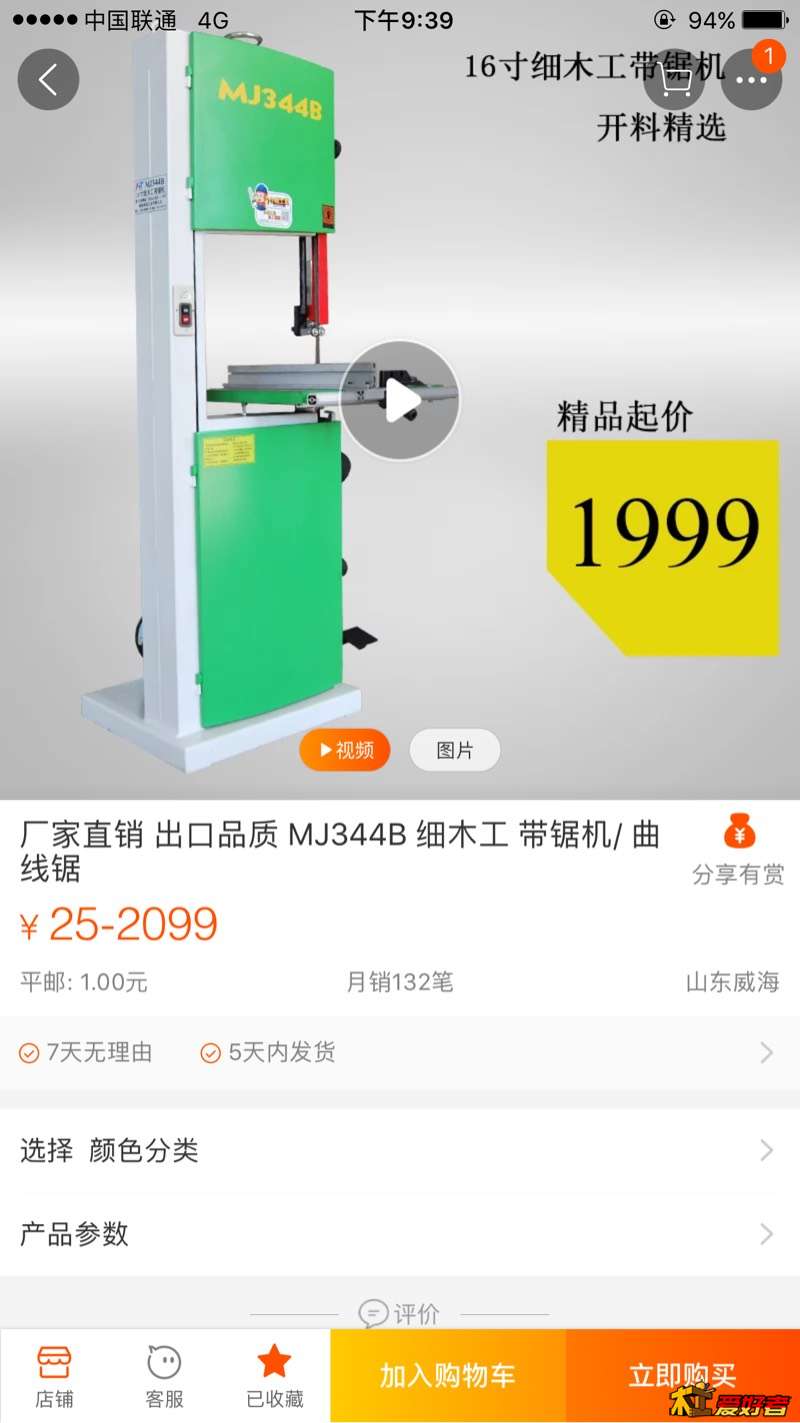Switch to the 视频 tab
800x1423 pixels.
click(345, 750)
